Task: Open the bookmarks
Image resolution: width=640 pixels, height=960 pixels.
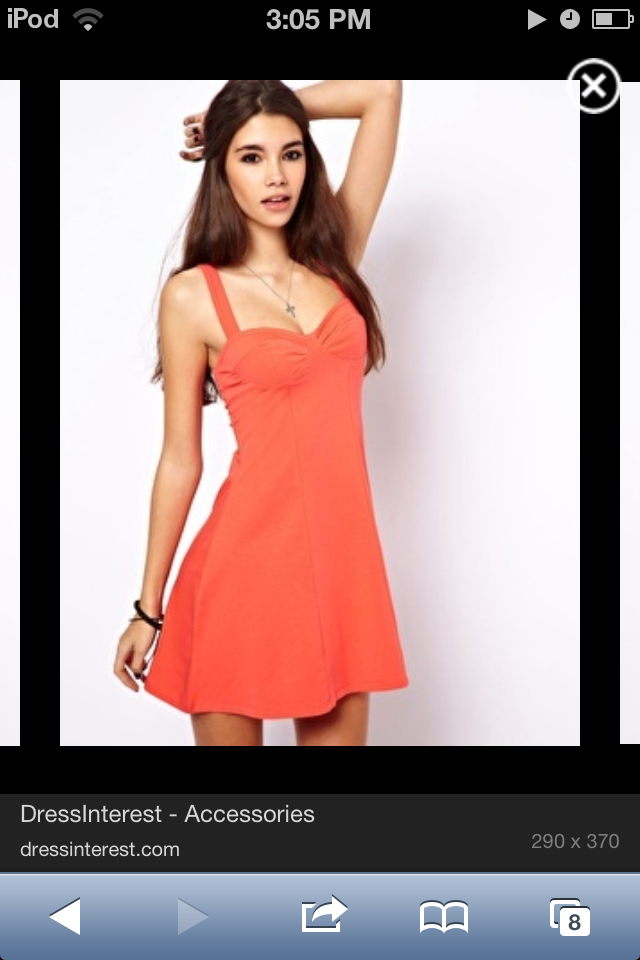Action: click(x=443, y=916)
